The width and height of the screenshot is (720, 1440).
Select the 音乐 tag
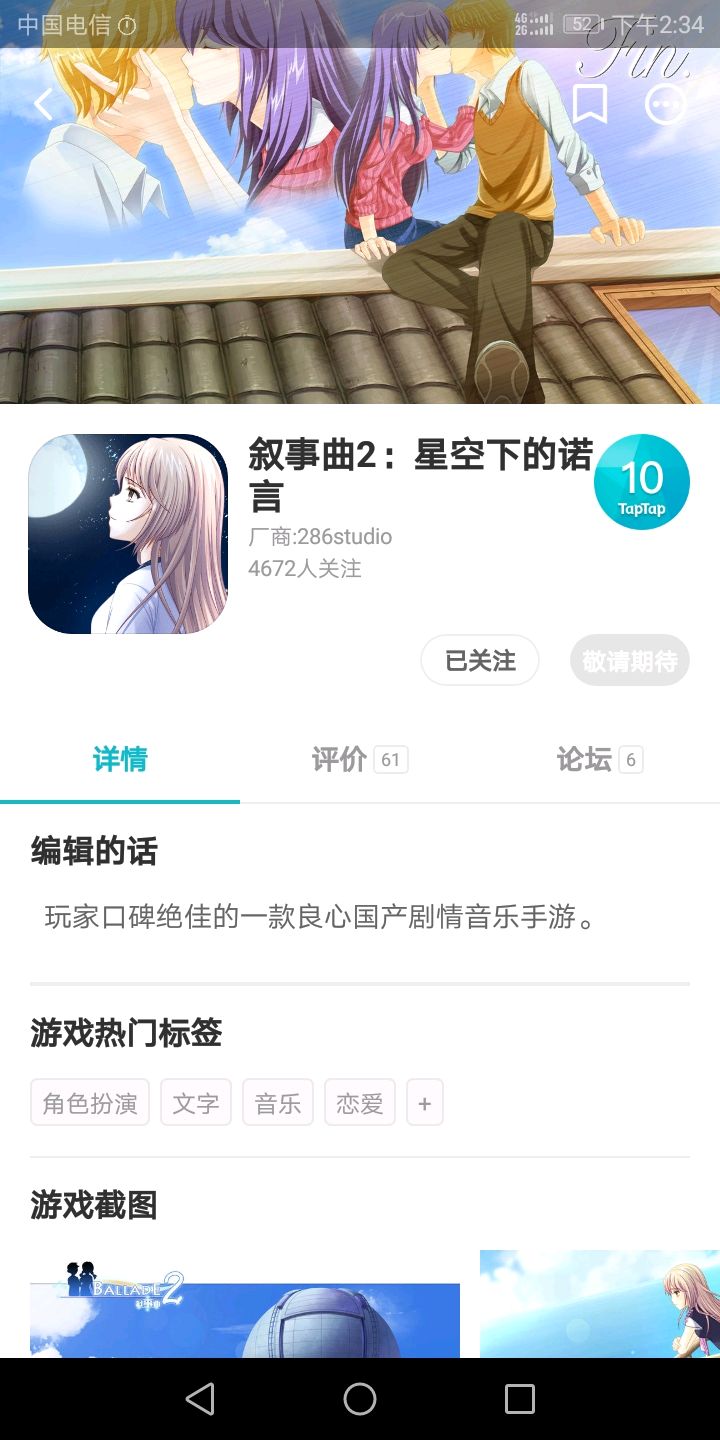(x=278, y=1103)
